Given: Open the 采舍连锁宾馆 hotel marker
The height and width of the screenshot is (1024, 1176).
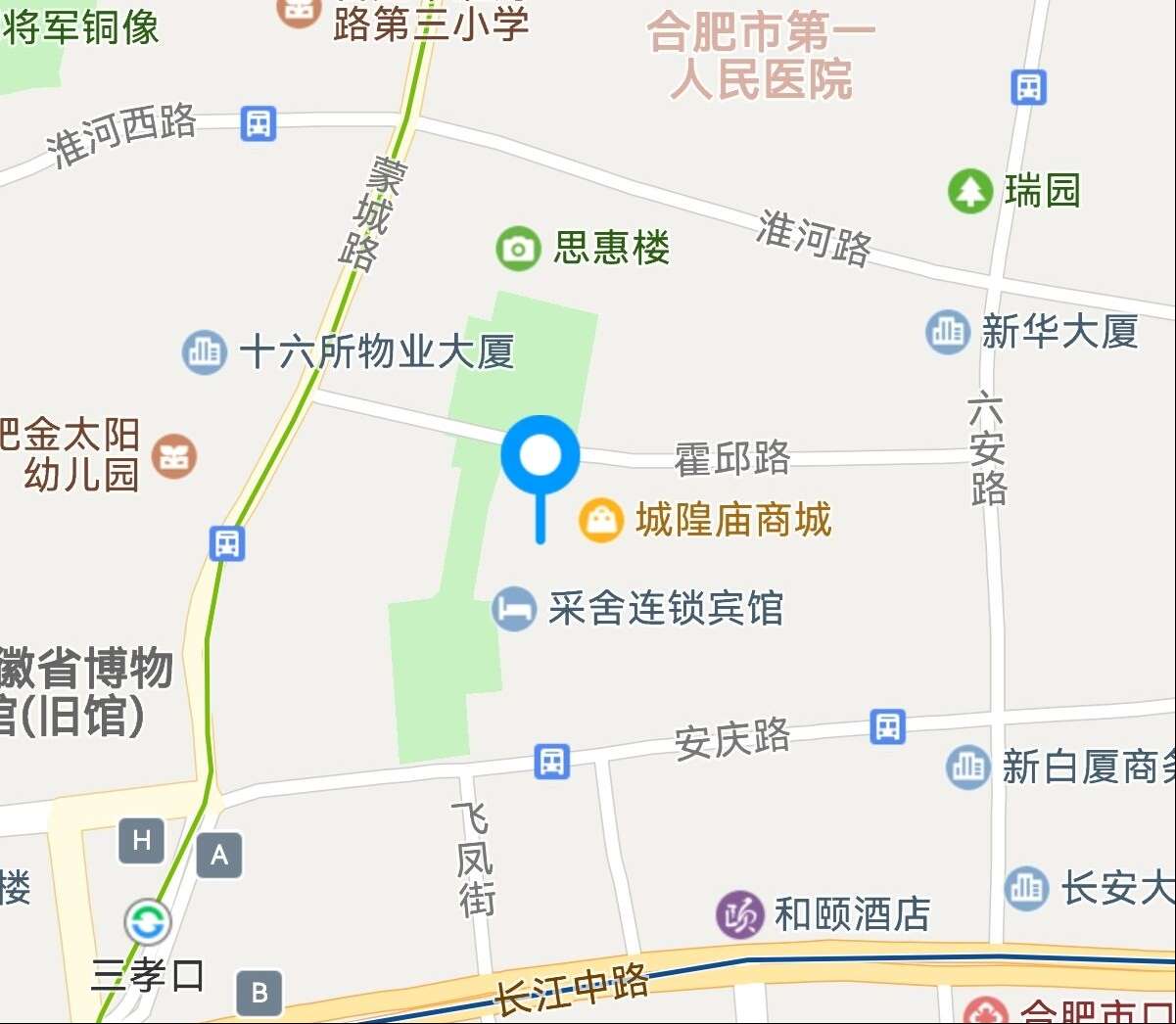Looking at the screenshot, I should (514, 609).
